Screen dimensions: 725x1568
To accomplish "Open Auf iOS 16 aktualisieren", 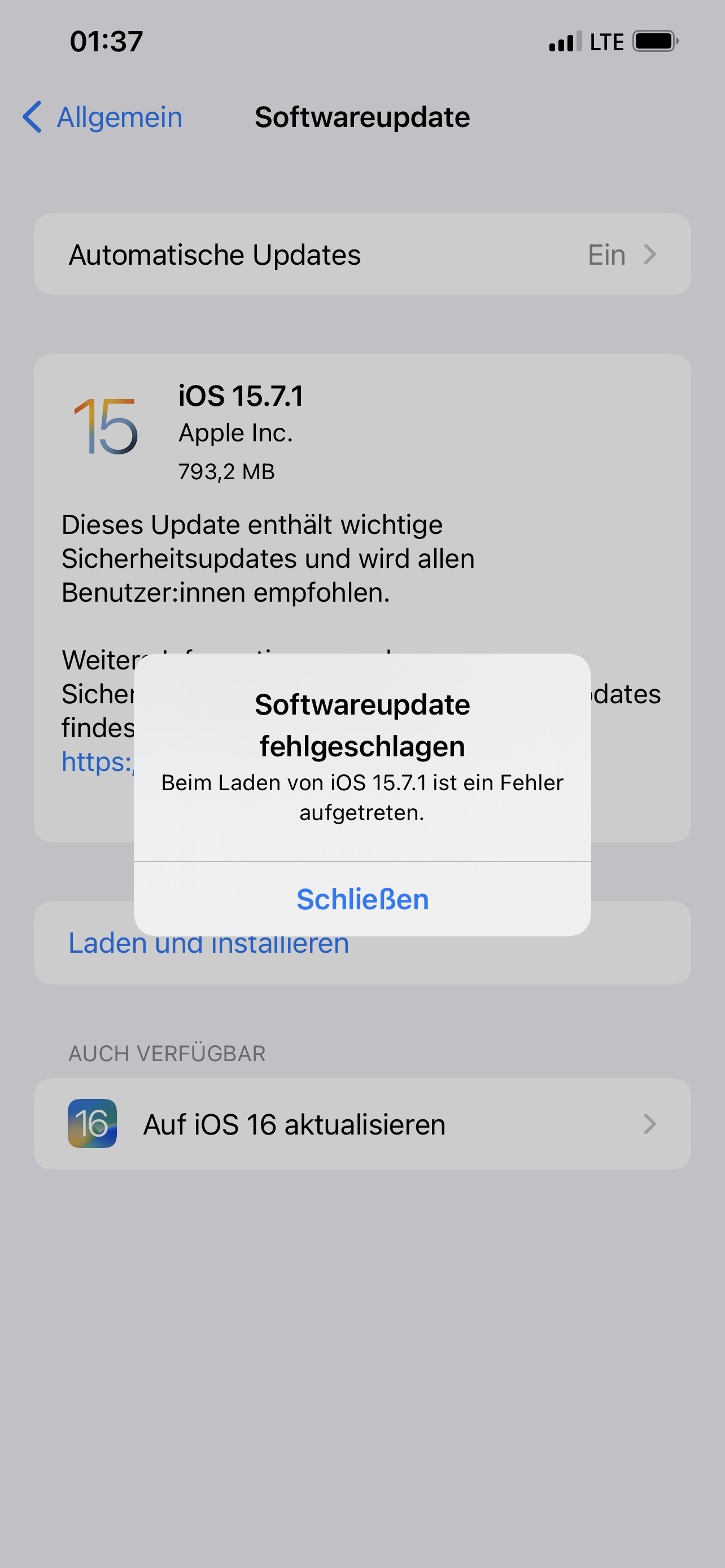I will pyautogui.click(x=362, y=1124).
